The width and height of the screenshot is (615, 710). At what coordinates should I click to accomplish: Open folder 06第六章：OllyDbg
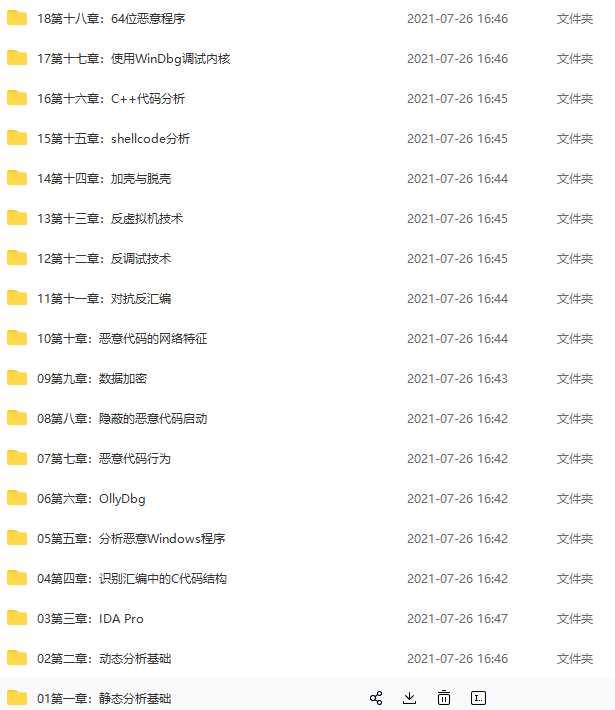point(91,499)
